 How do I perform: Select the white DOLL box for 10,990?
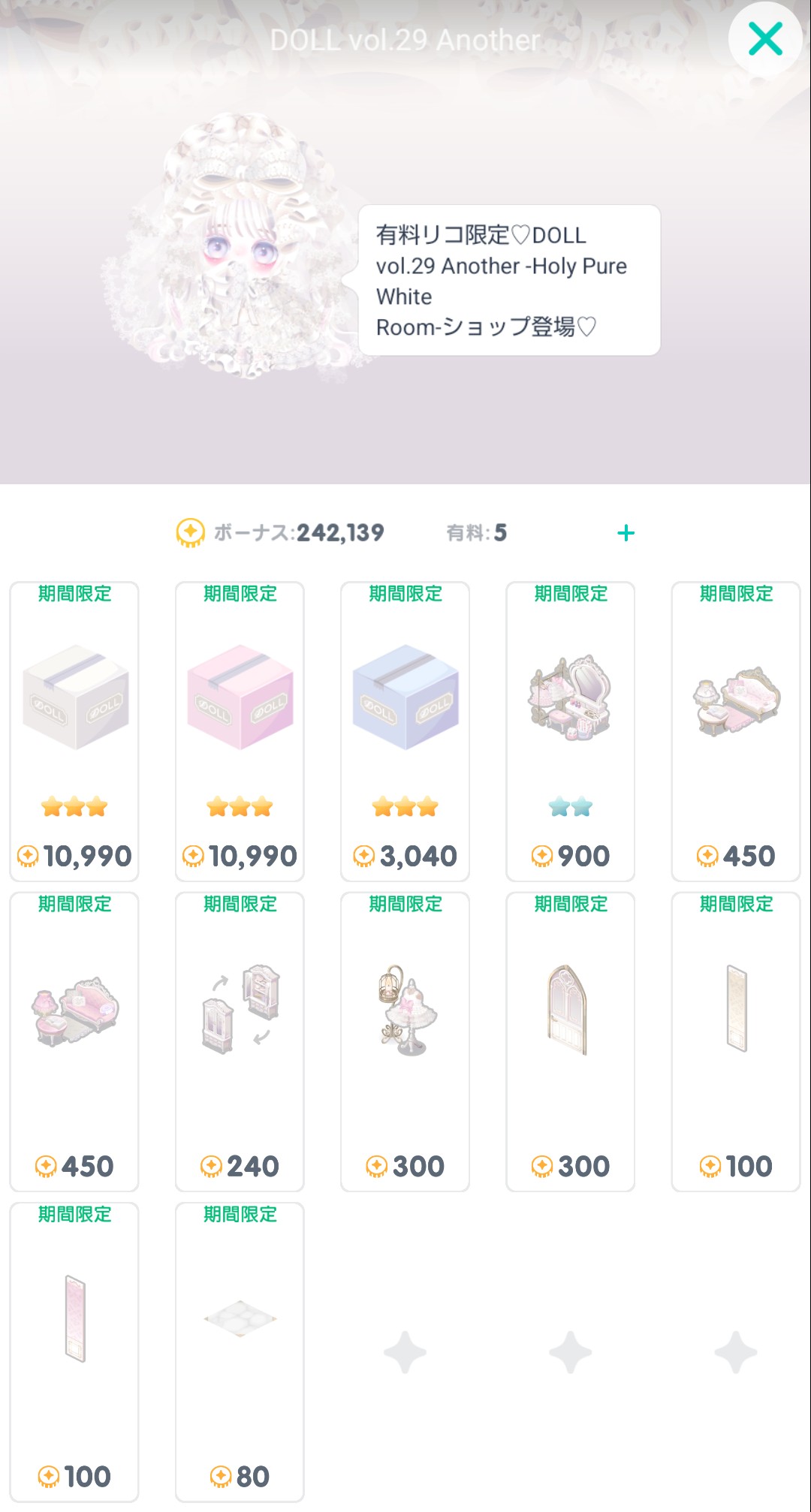pos(74,730)
